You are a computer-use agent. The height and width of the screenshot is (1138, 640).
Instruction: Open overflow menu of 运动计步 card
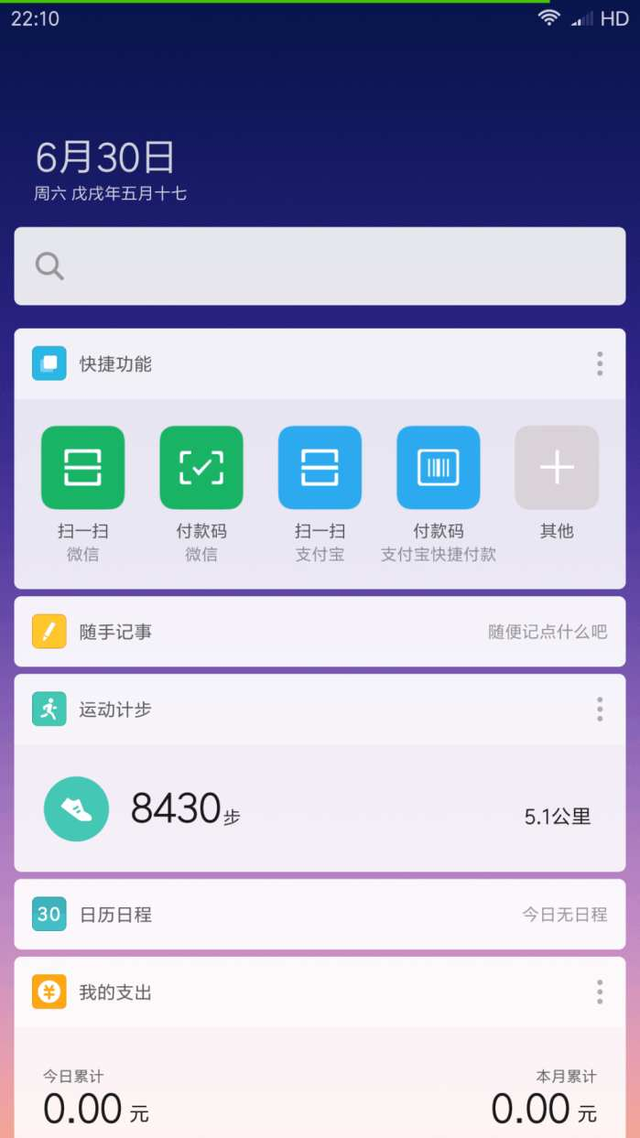point(599,710)
